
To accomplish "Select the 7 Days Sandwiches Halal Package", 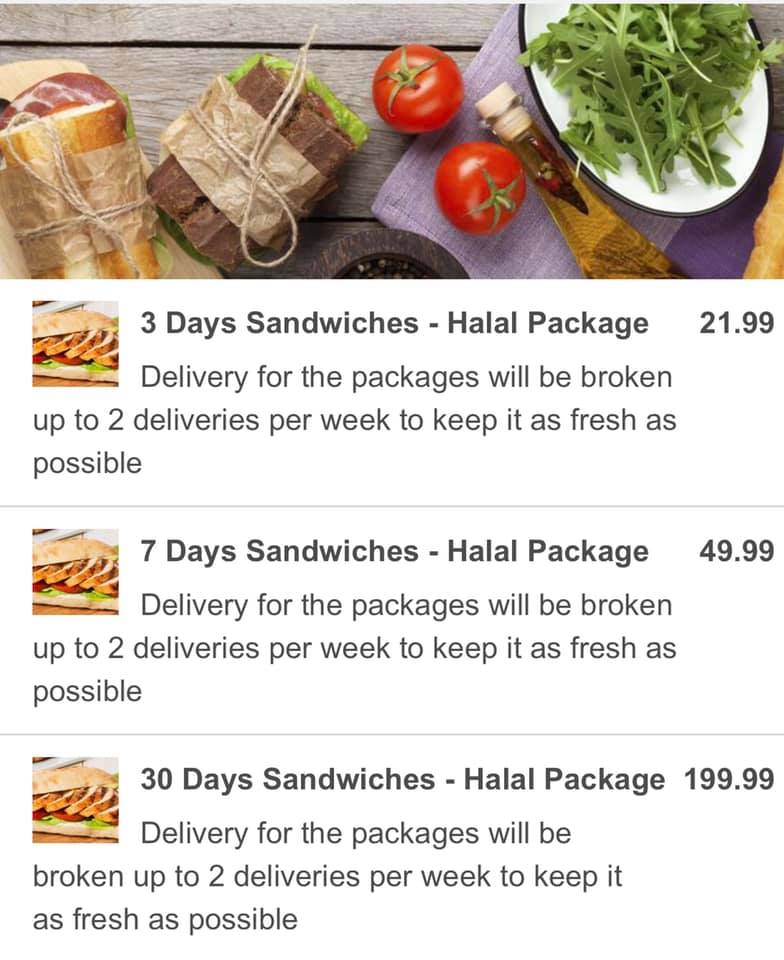I will (x=394, y=551).
